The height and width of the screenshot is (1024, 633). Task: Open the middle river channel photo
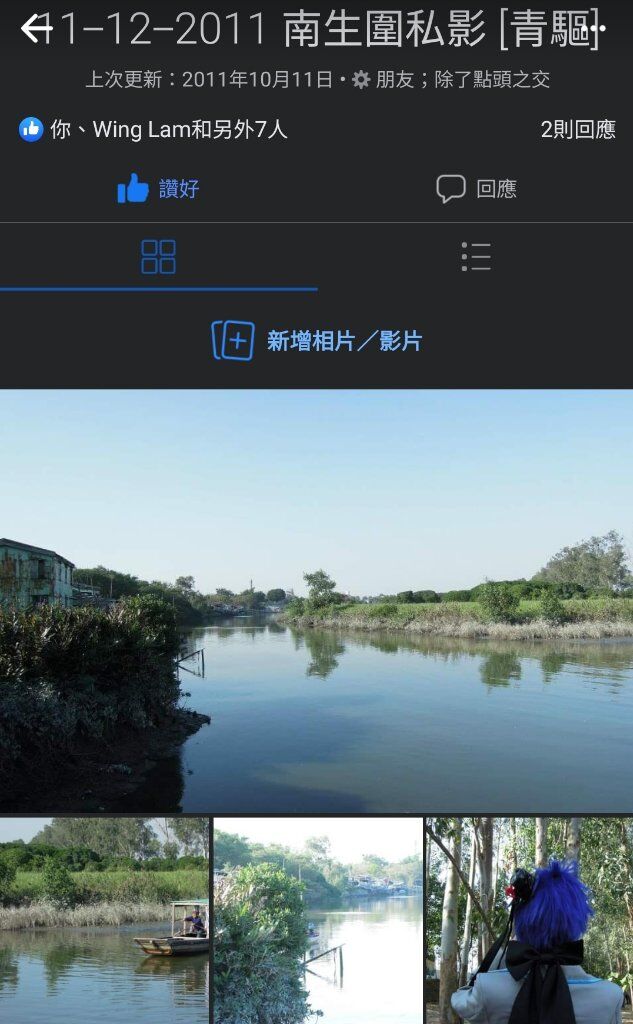pyautogui.click(x=318, y=921)
